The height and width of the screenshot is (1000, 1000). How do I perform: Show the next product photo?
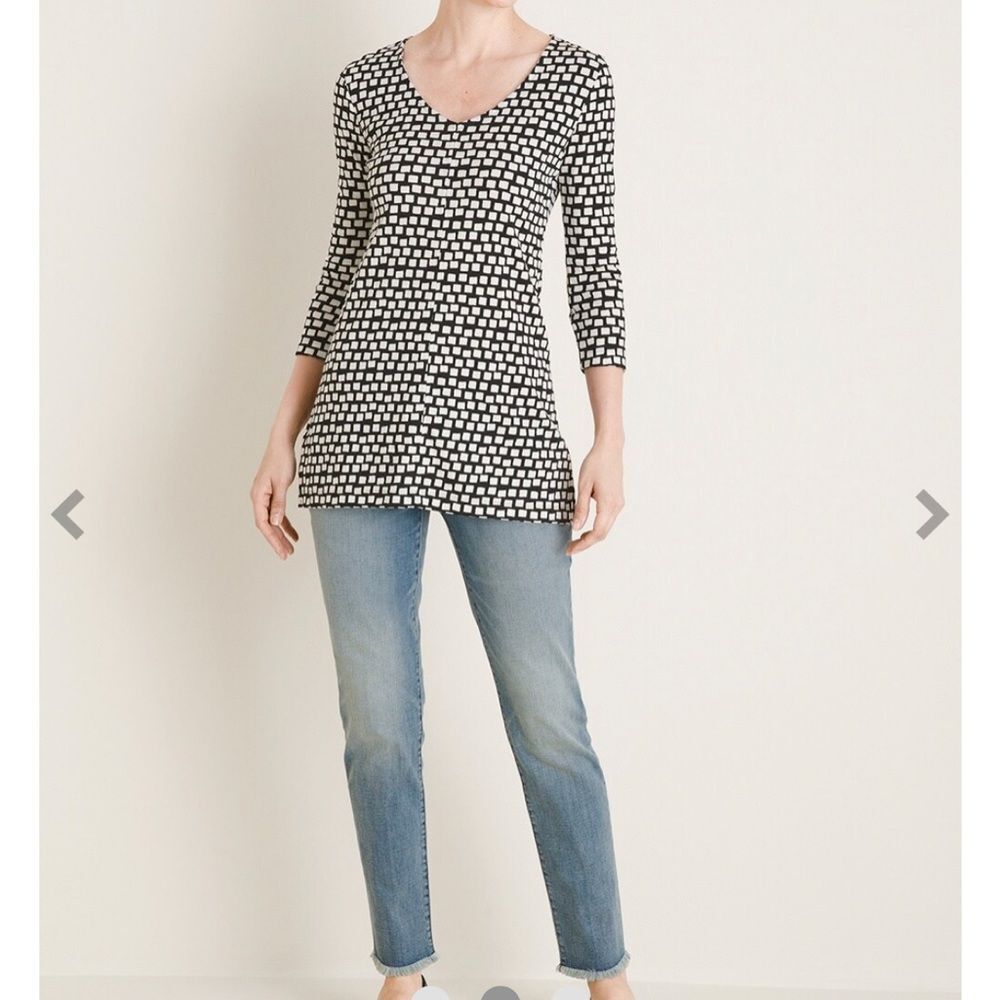pyautogui.click(x=931, y=515)
